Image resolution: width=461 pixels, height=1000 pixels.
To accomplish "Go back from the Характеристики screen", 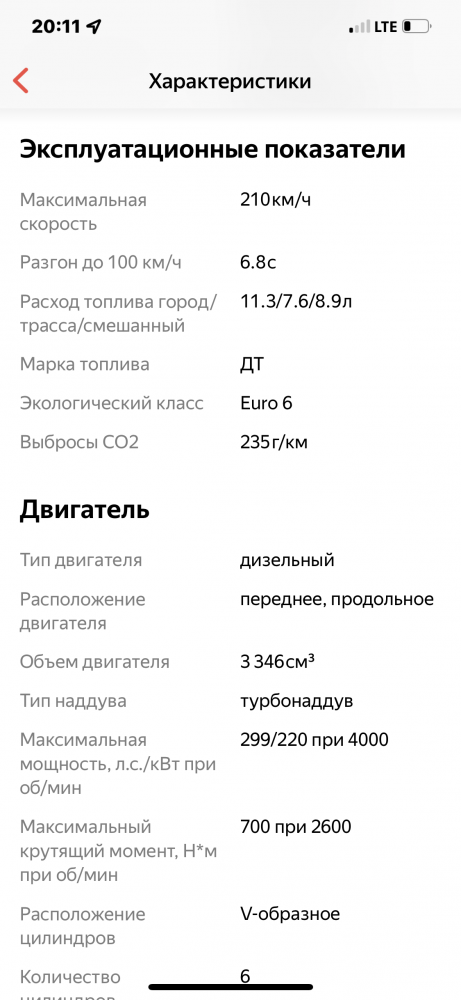I will [21, 81].
